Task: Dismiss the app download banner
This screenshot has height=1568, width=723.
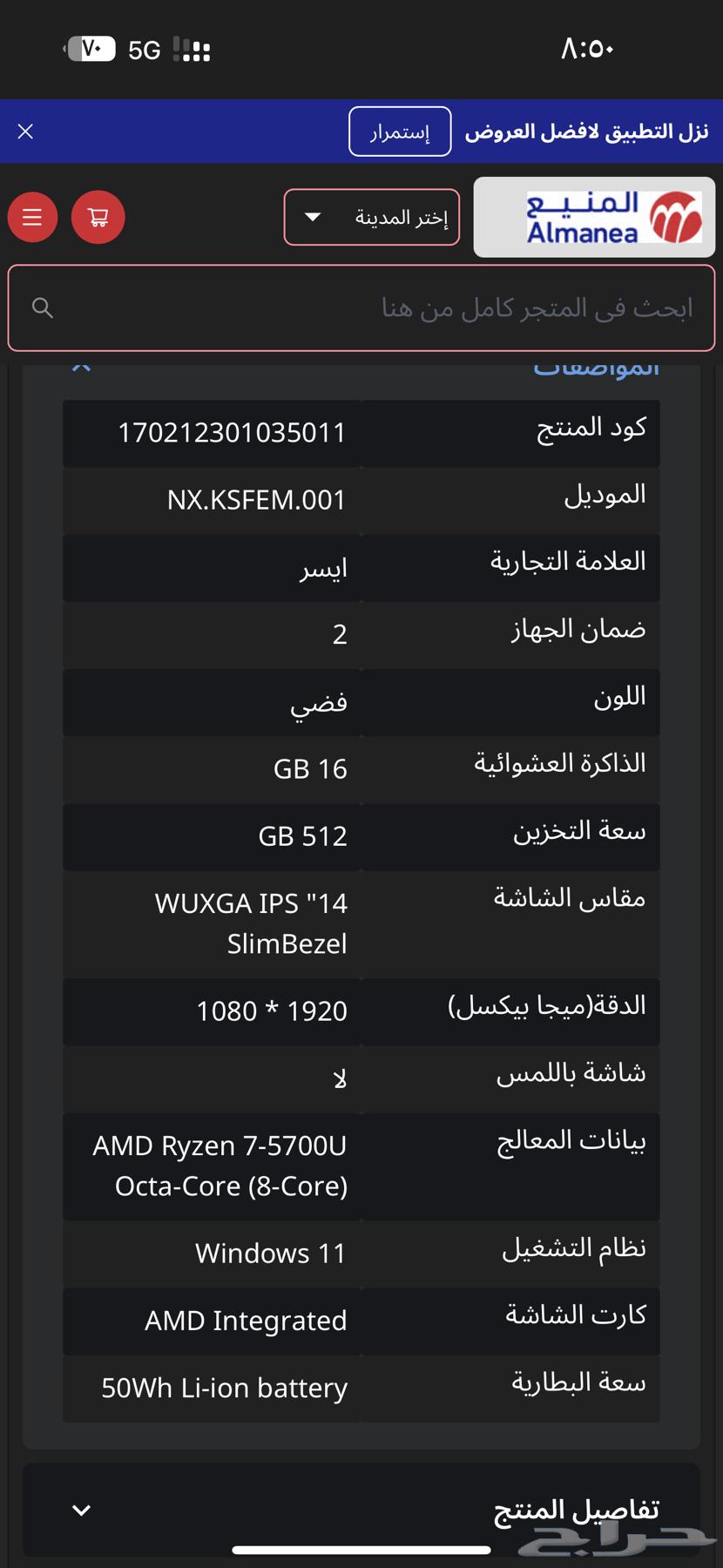Action: (x=25, y=132)
